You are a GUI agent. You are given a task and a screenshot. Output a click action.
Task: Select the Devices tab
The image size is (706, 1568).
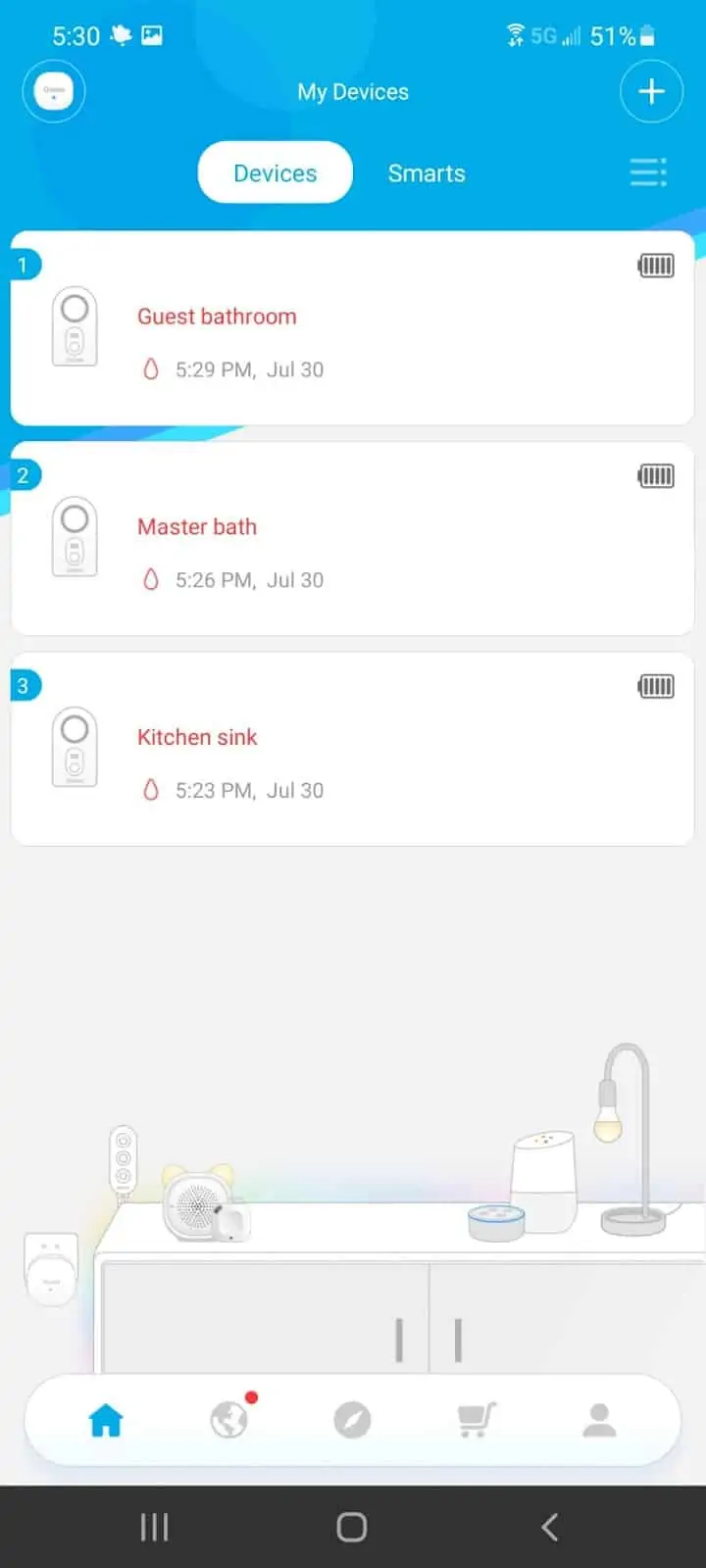(276, 173)
